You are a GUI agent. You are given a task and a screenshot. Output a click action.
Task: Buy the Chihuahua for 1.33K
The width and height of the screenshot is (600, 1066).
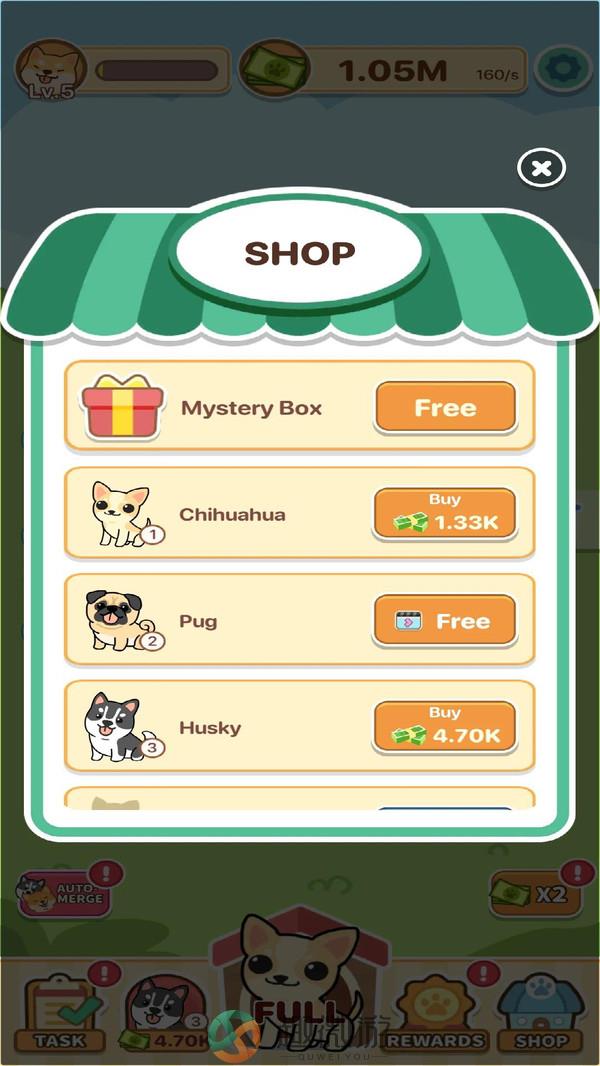click(x=445, y=514)
